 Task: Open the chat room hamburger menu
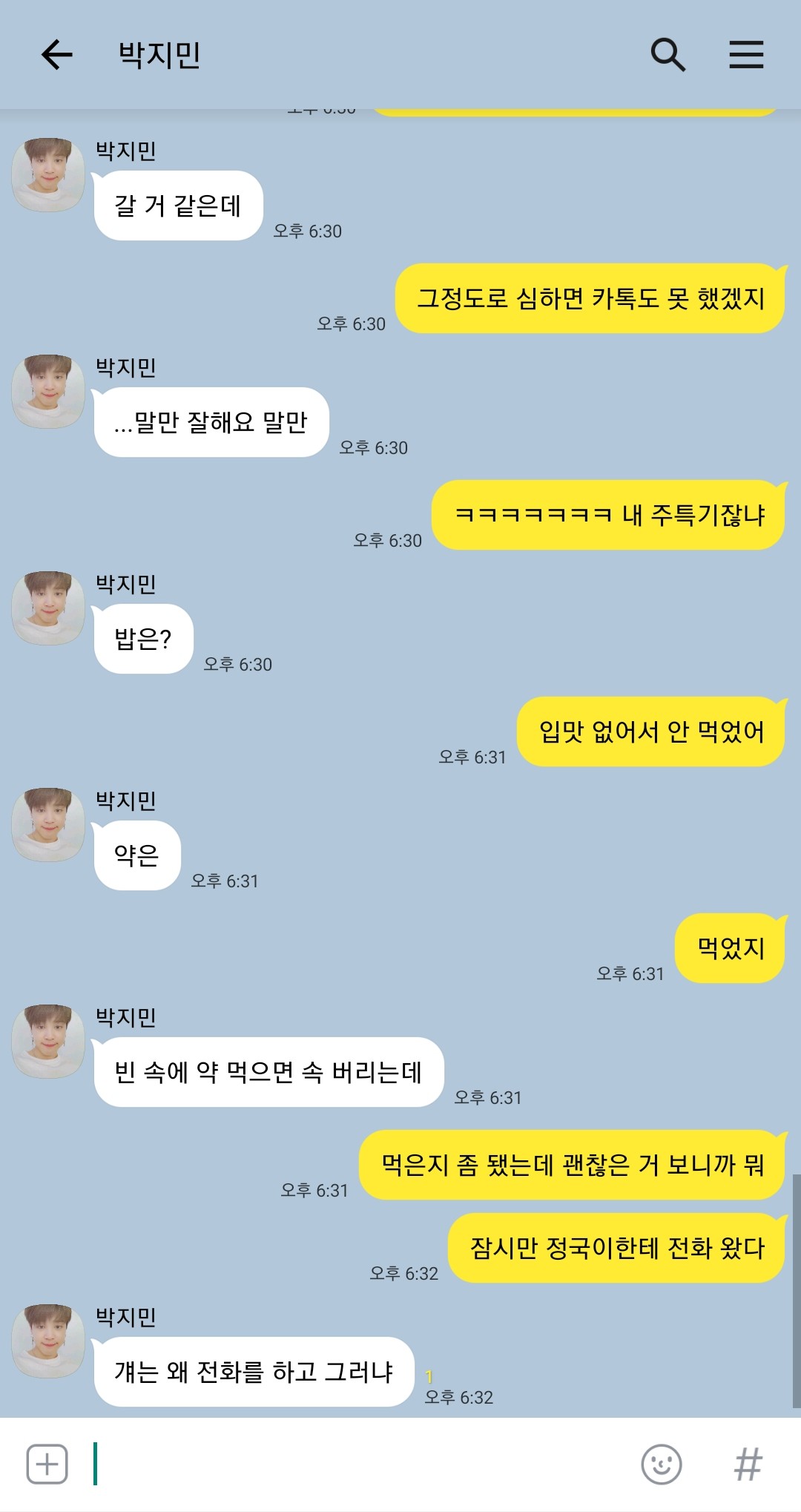(x=745, y=55)
